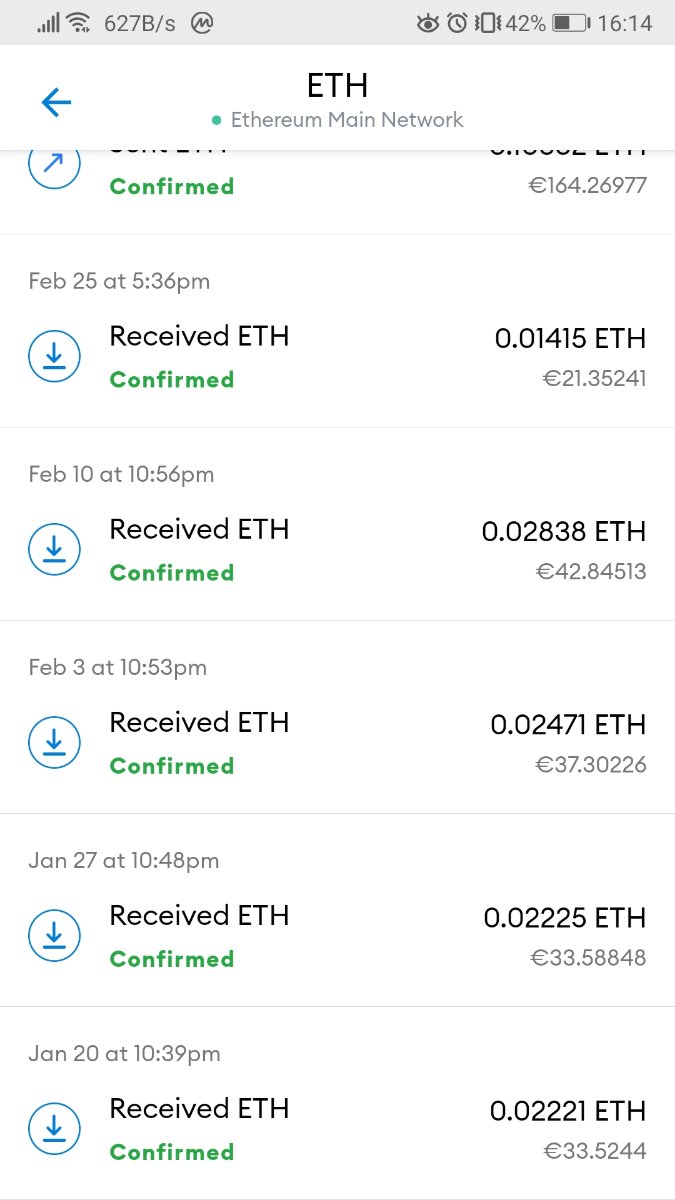Open the 0.02838 ETH received transaction
The height and width of the screenshot is (1200, 675).
coord(337,524)
